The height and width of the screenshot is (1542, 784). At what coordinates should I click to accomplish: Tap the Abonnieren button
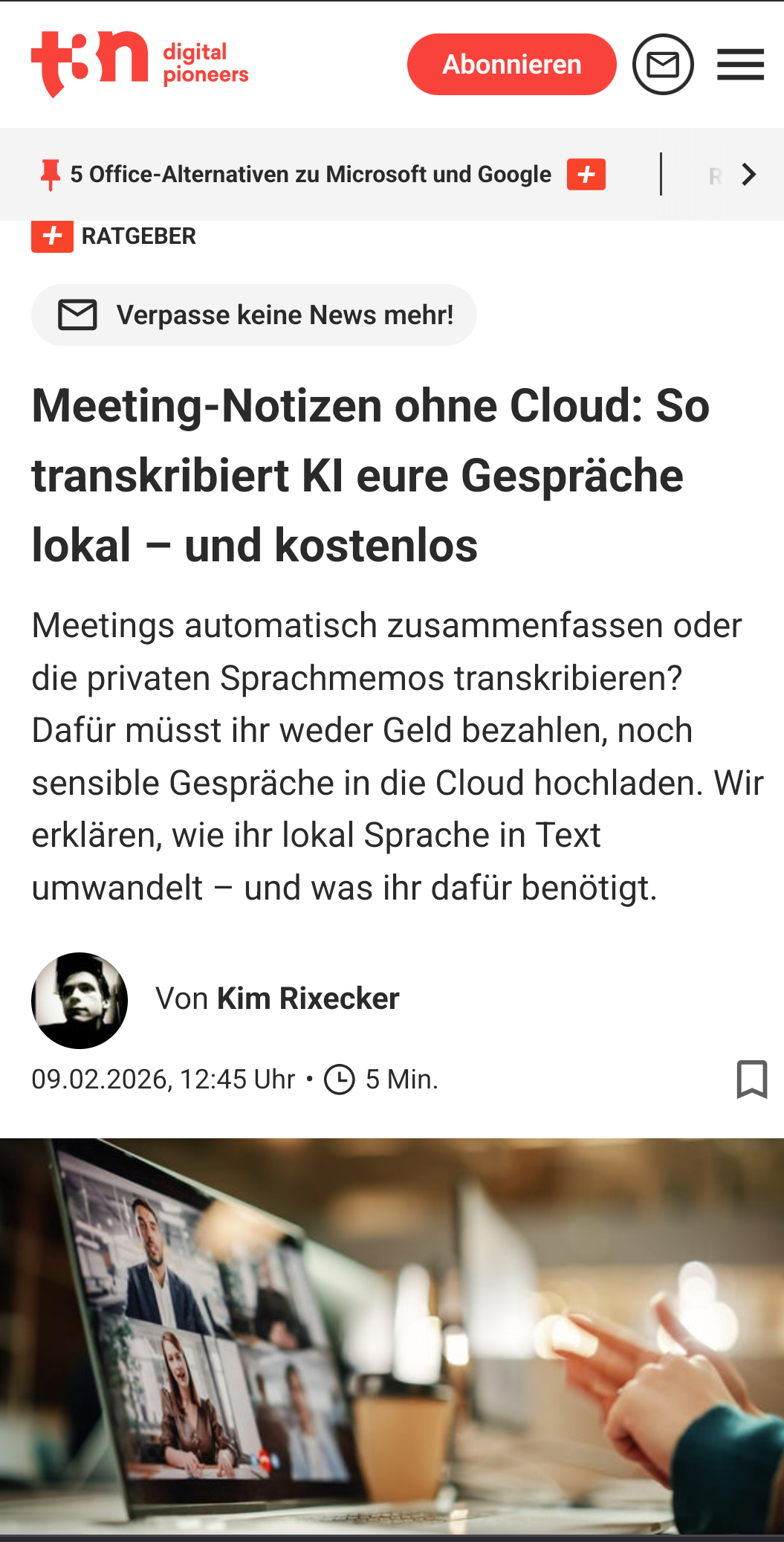click(x=511, y=65)
